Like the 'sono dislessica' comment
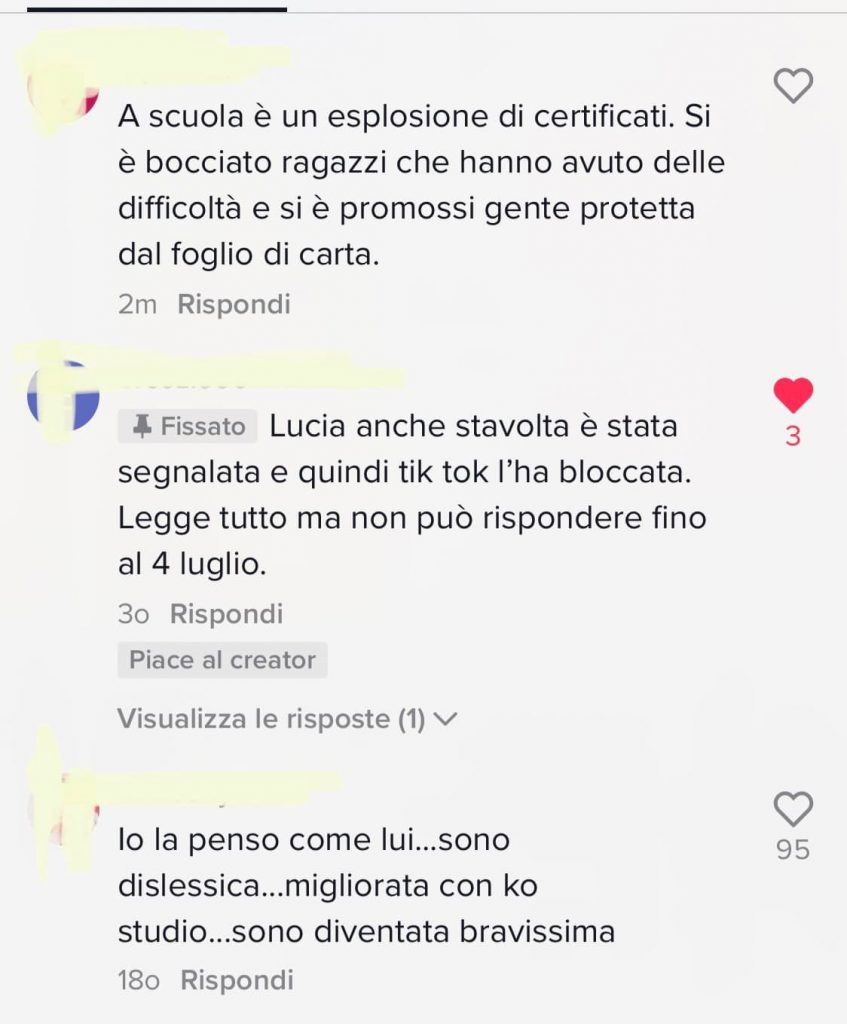The height and width of the screenshot is (1024, 847). [794, 808]
